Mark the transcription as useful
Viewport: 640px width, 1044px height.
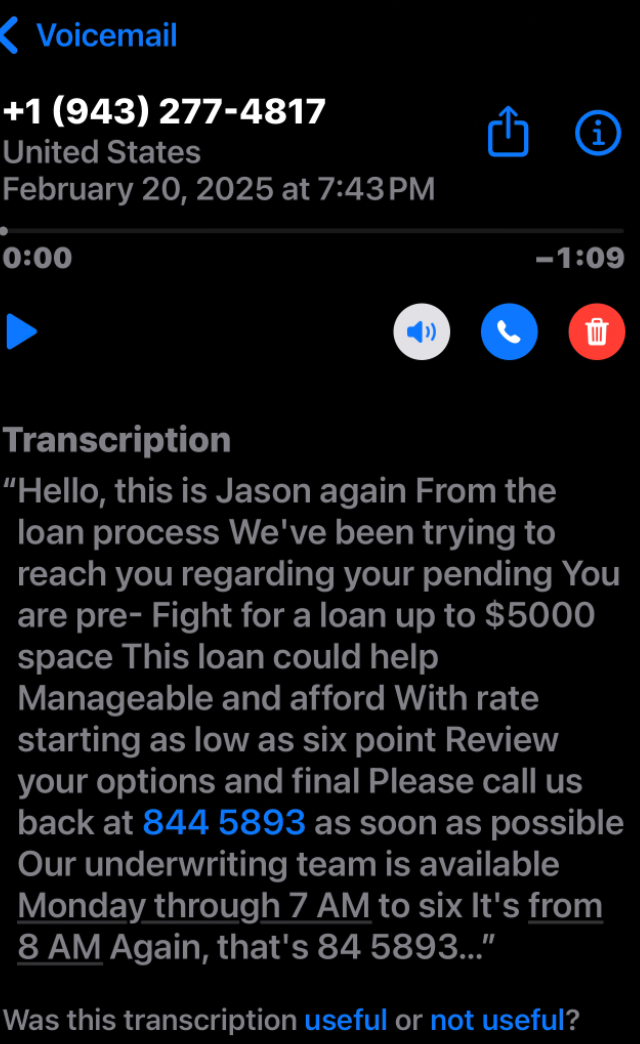tap(345, 1020)
